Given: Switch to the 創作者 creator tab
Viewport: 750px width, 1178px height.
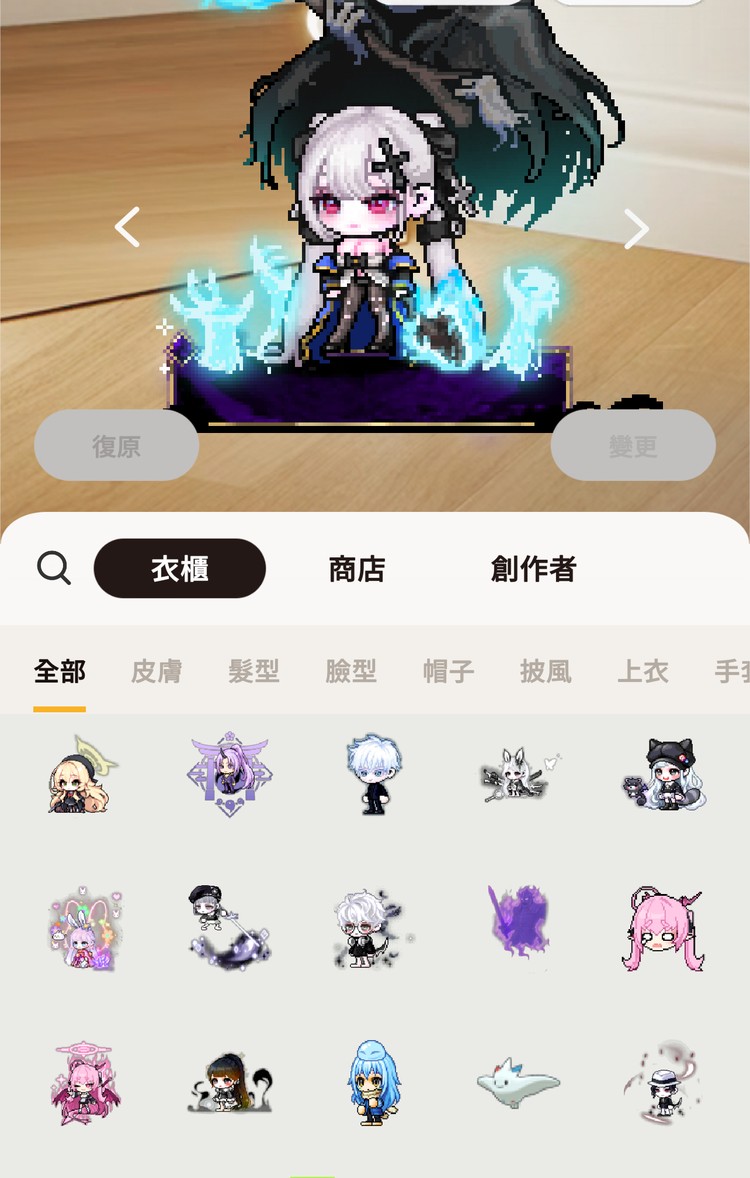Looking at the screenshot, I should coord(533,569).
